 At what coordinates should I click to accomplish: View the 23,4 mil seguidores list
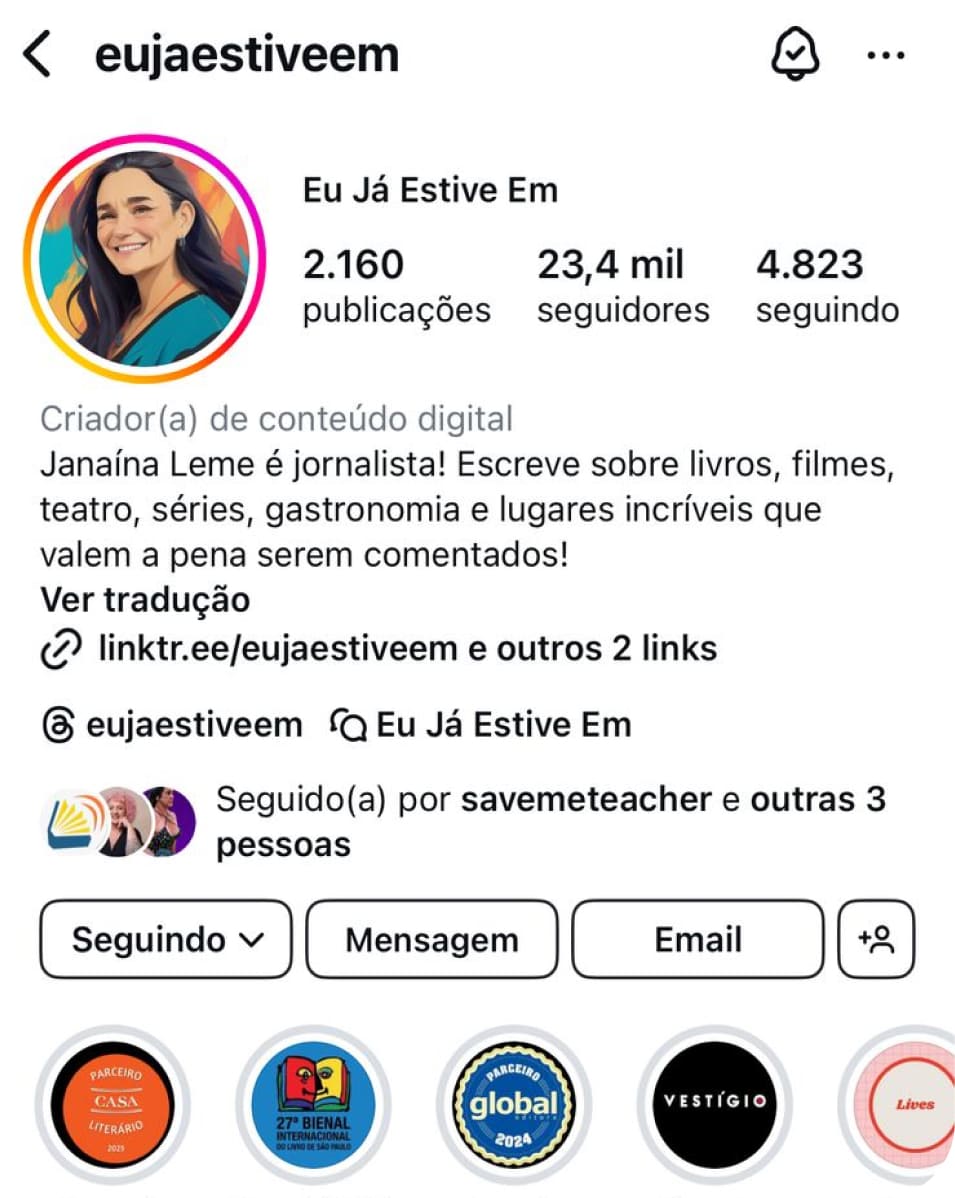[x=622, y=287]
